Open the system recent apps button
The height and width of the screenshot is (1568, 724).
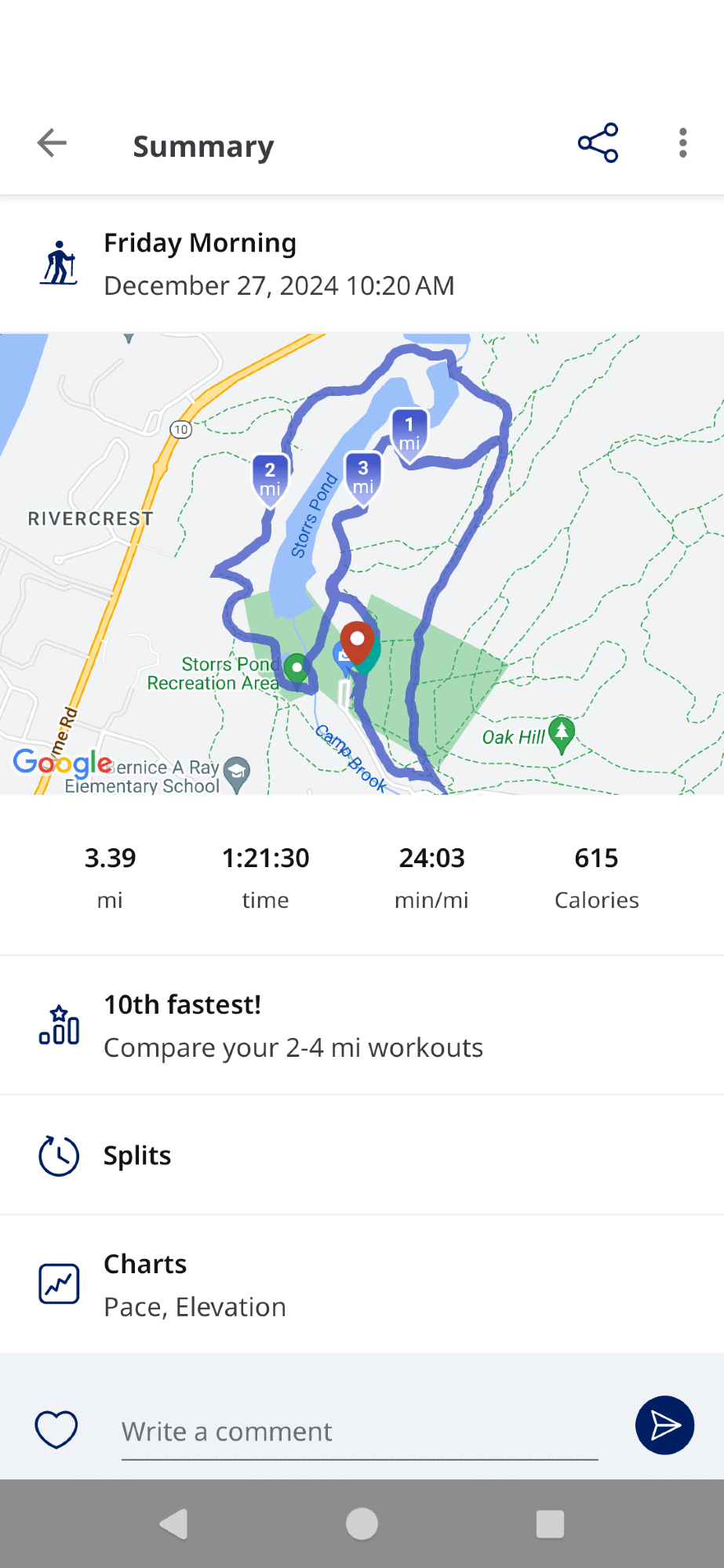tap(550, 1524)
